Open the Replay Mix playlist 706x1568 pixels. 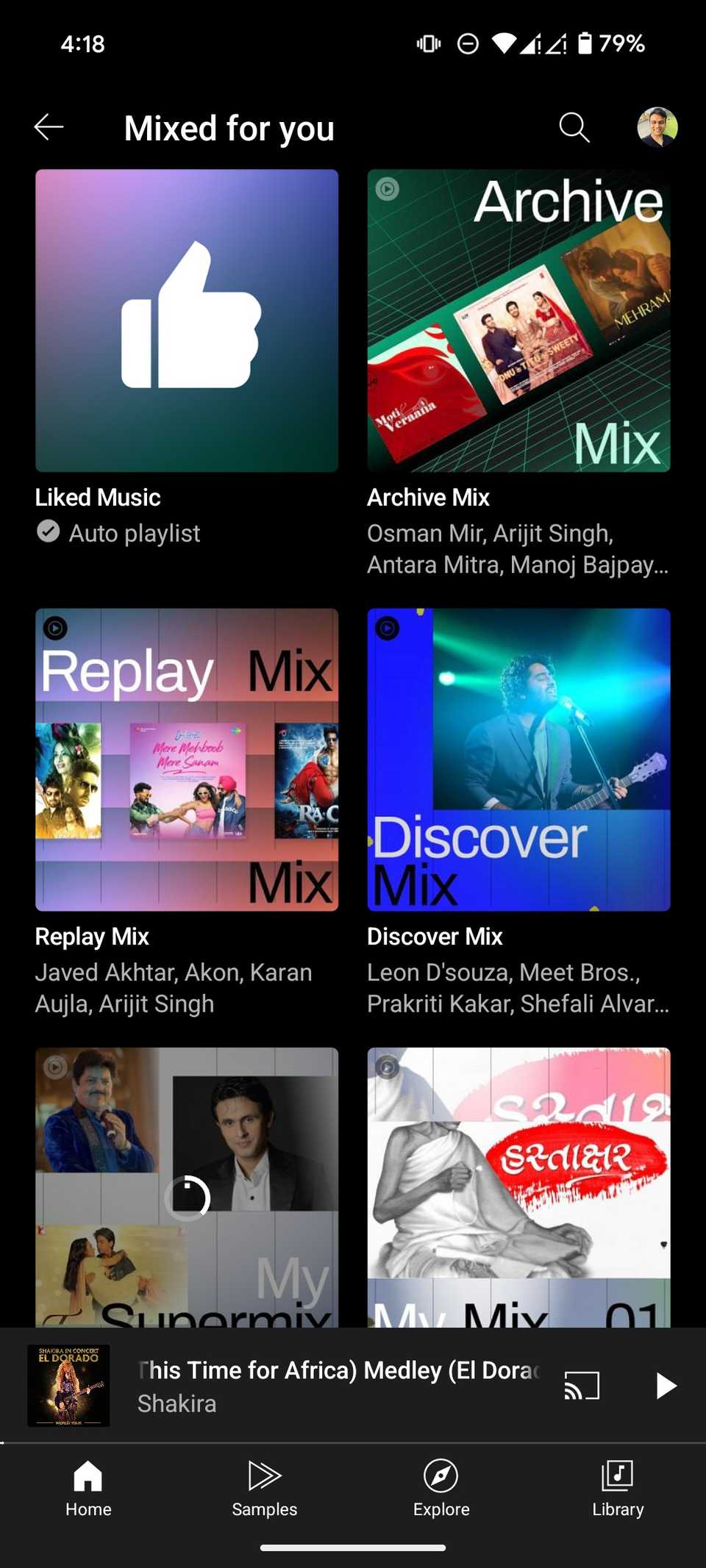(186, 761)
